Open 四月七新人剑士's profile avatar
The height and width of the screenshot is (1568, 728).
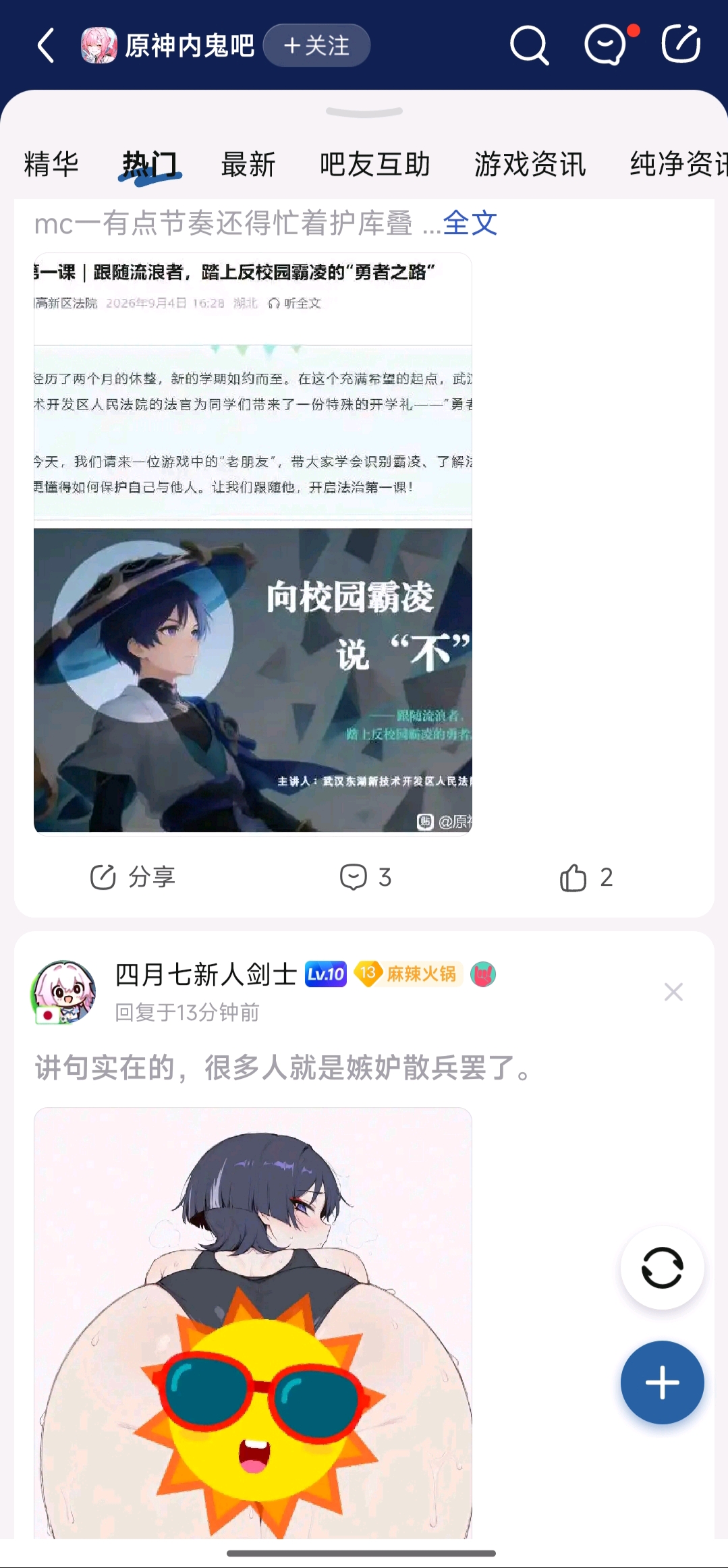click(x=64, y=992)
